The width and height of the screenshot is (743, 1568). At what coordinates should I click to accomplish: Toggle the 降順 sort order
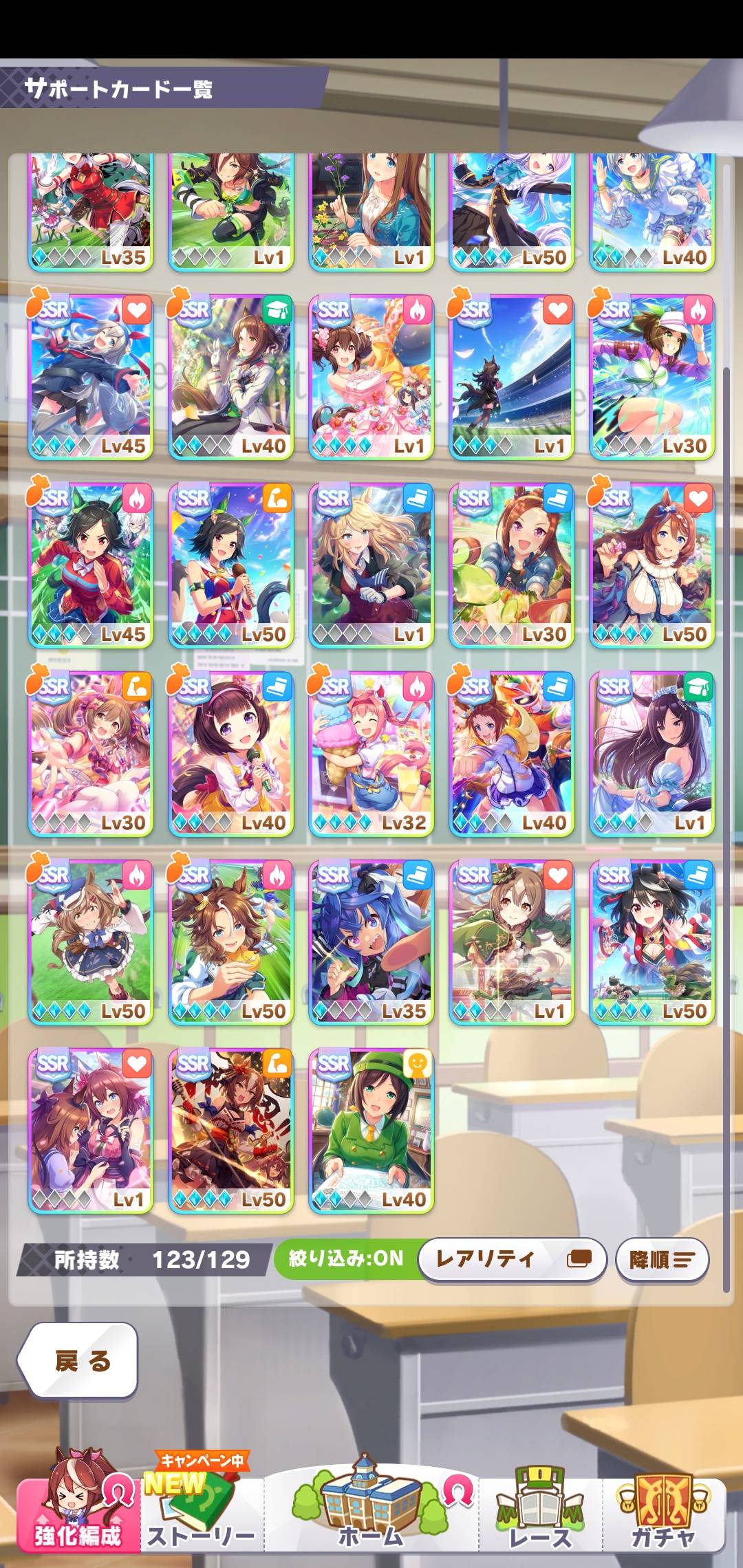click(x=662, y=1259)
